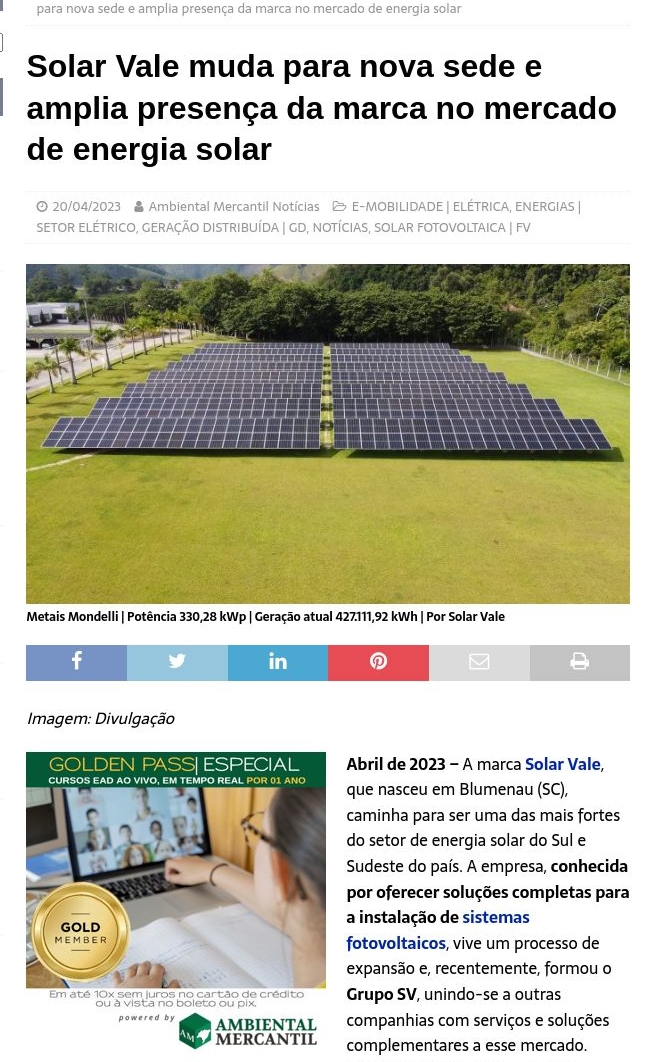View the solar panel field photo
This screenshot has width=647, height=1062.
(x=328, y=433)
